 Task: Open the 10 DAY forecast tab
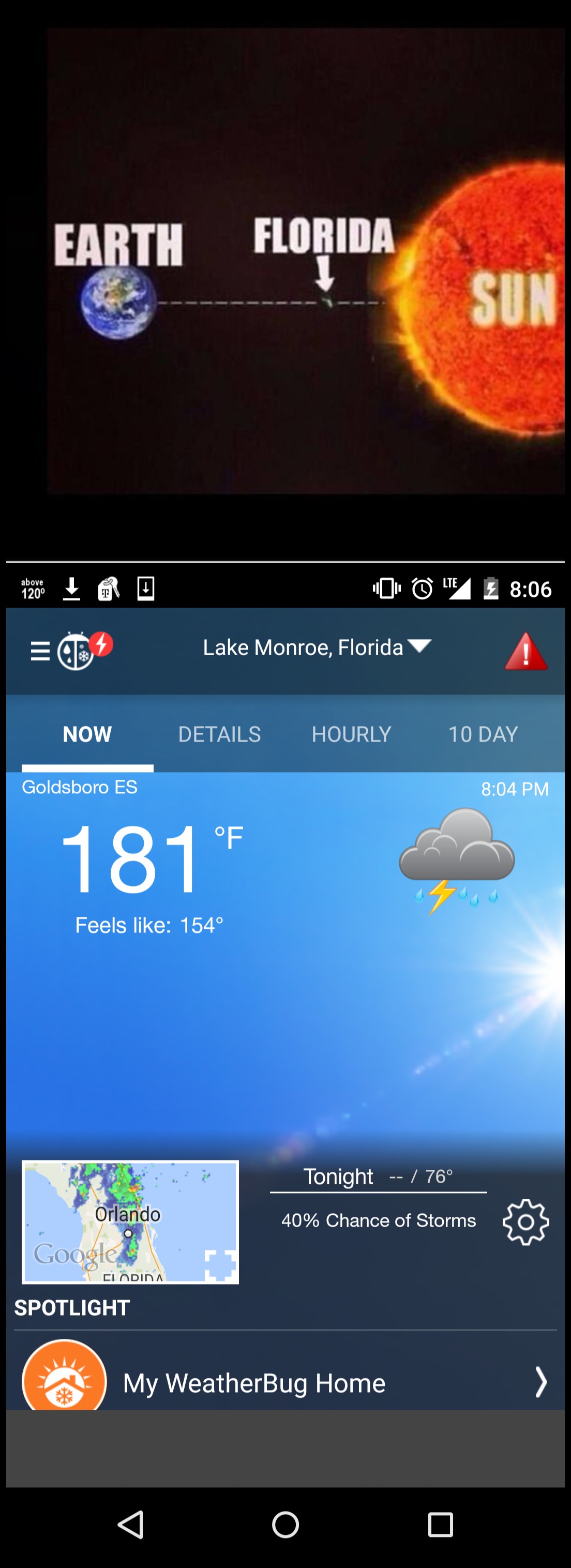click(484, 734)
